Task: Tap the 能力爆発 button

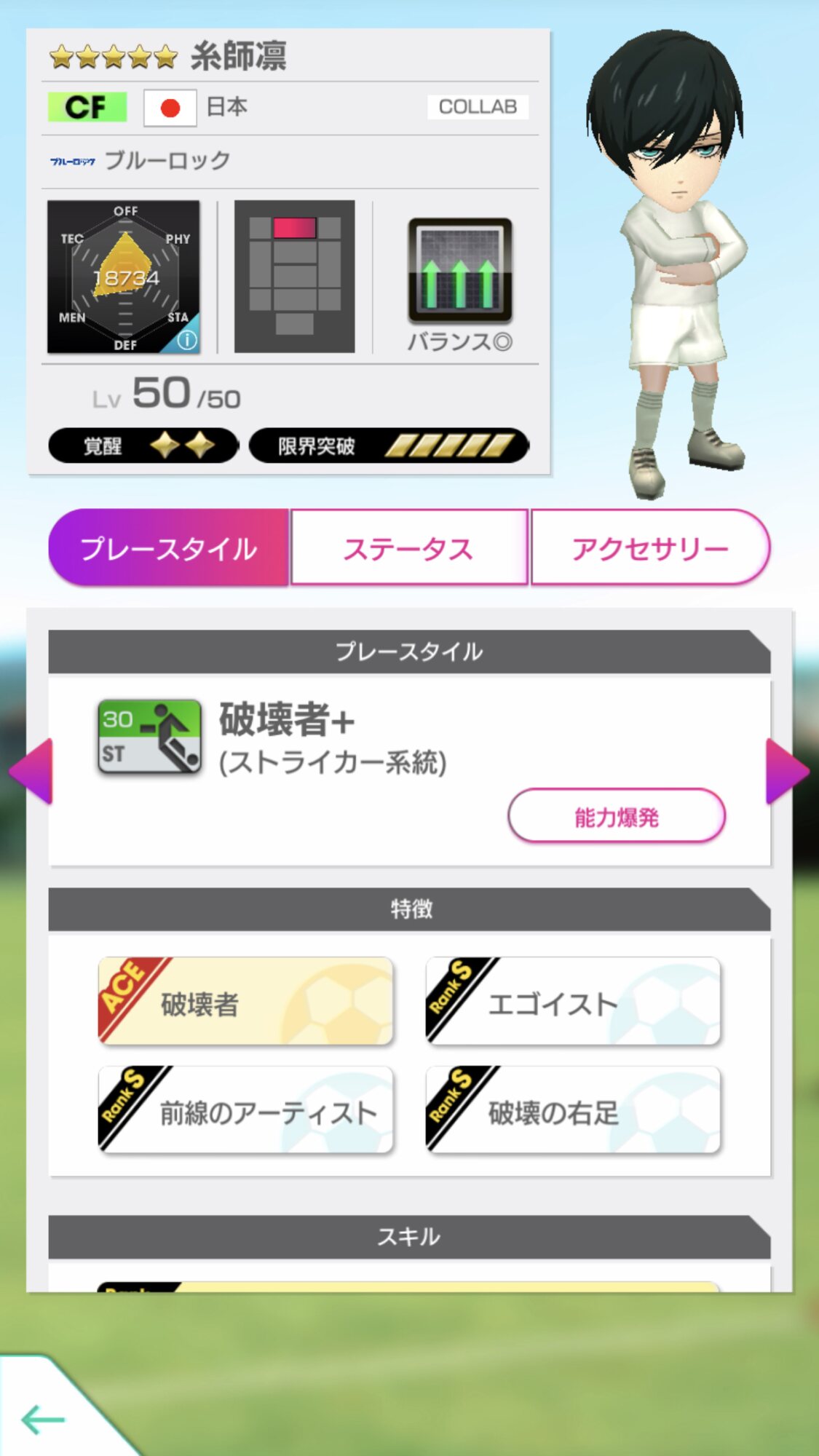Action: (616, 817)
